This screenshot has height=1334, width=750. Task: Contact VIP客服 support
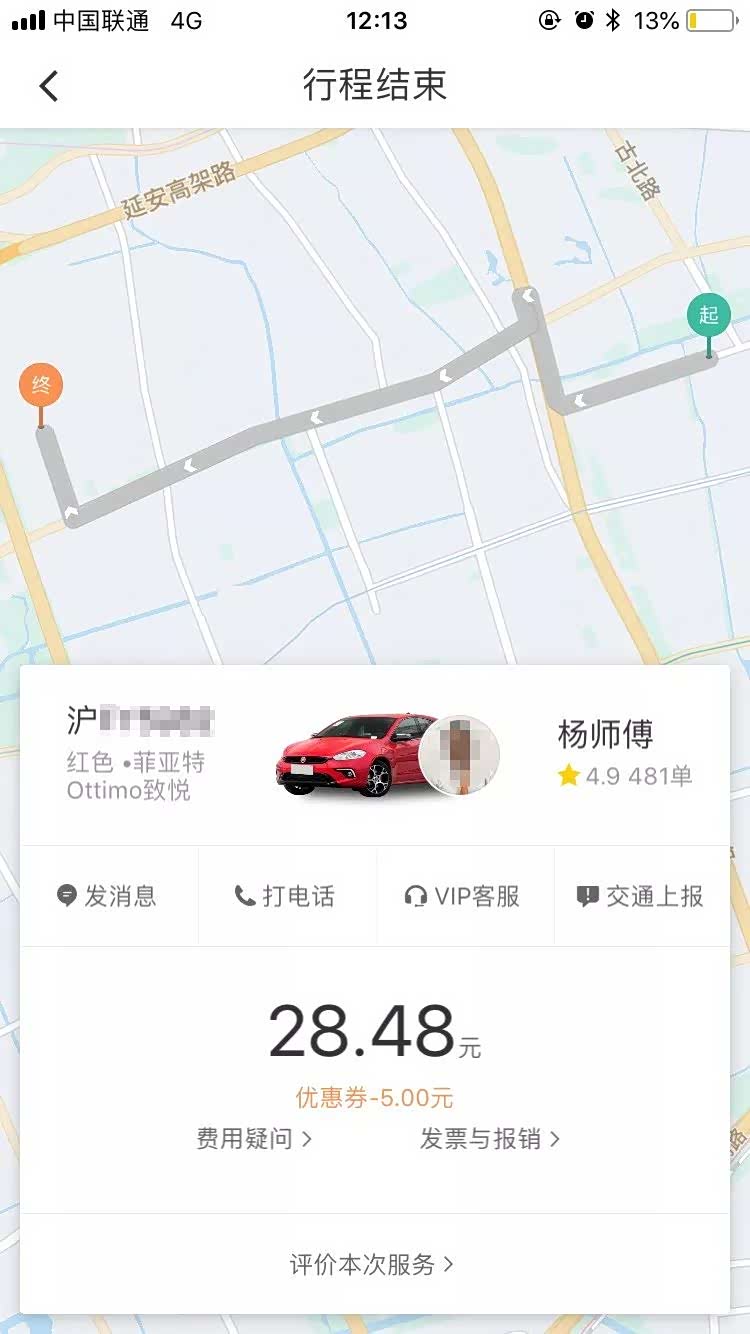[x=463, y=896]
